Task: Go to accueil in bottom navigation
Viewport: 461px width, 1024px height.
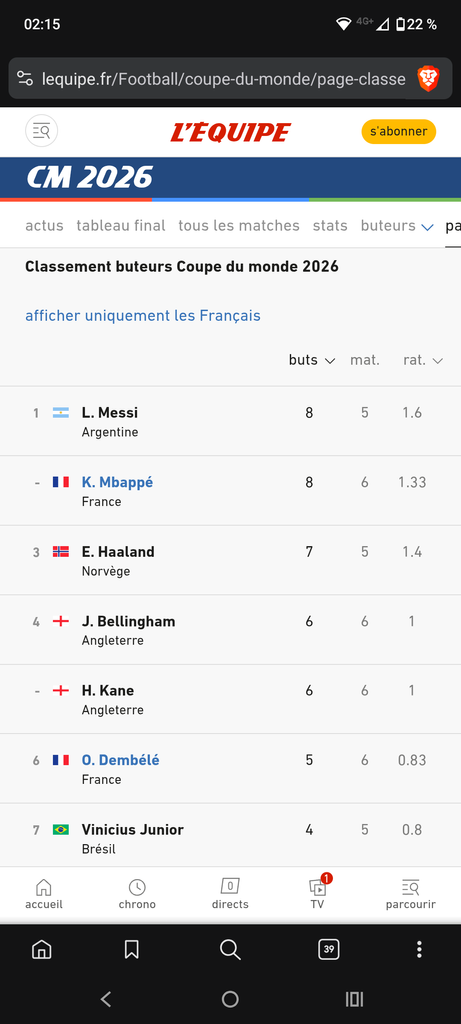Action: 44,894
